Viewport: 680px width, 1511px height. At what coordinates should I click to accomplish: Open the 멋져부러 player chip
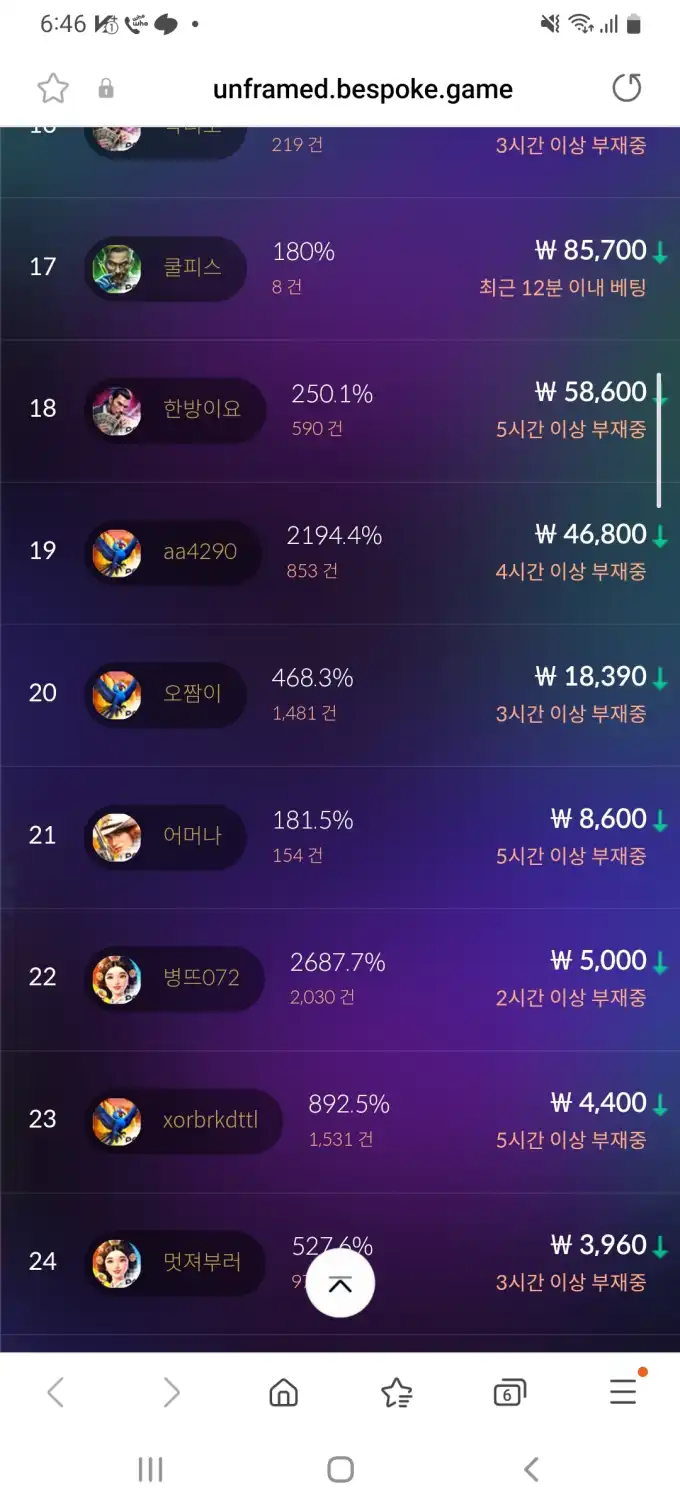pos(176,1262)
